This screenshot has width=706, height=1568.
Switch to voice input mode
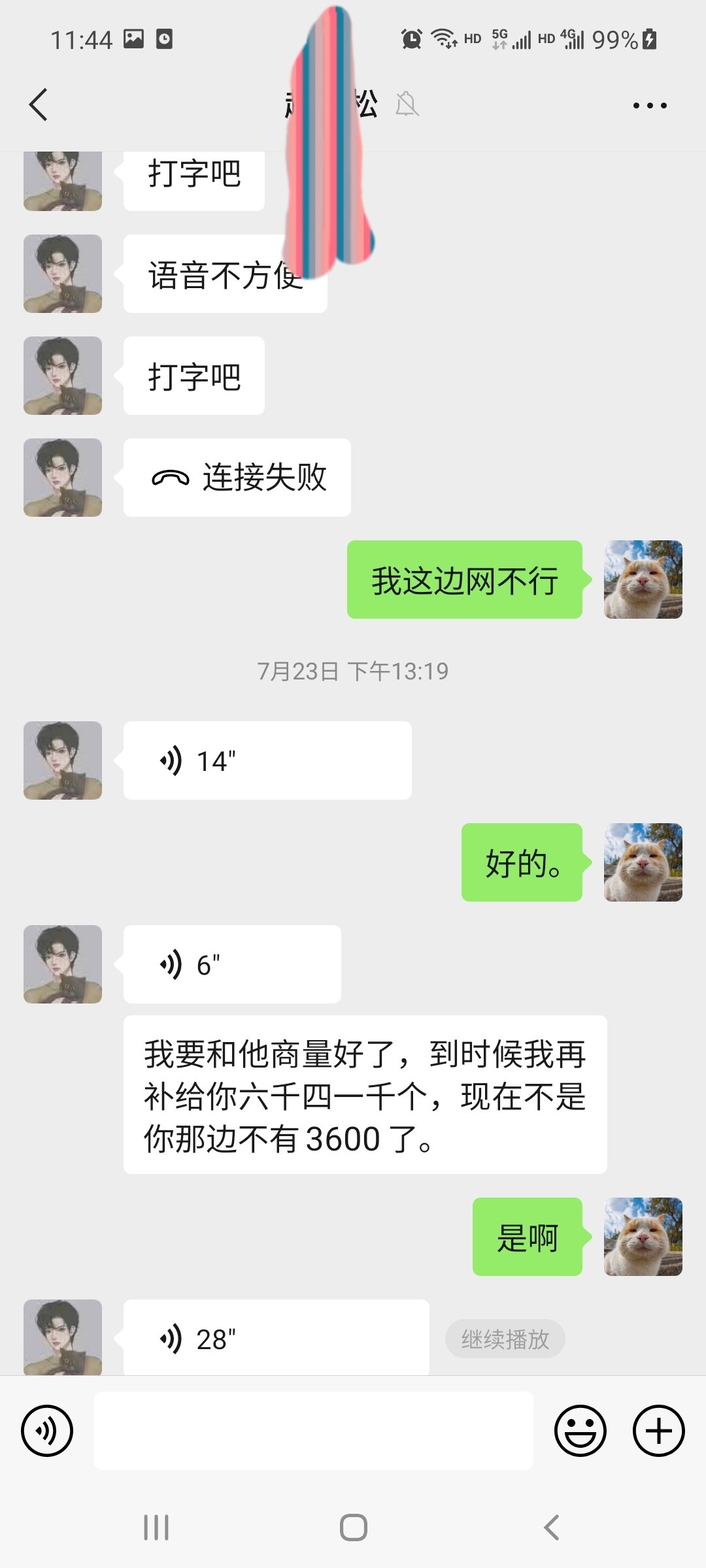tap(47, 1430)
